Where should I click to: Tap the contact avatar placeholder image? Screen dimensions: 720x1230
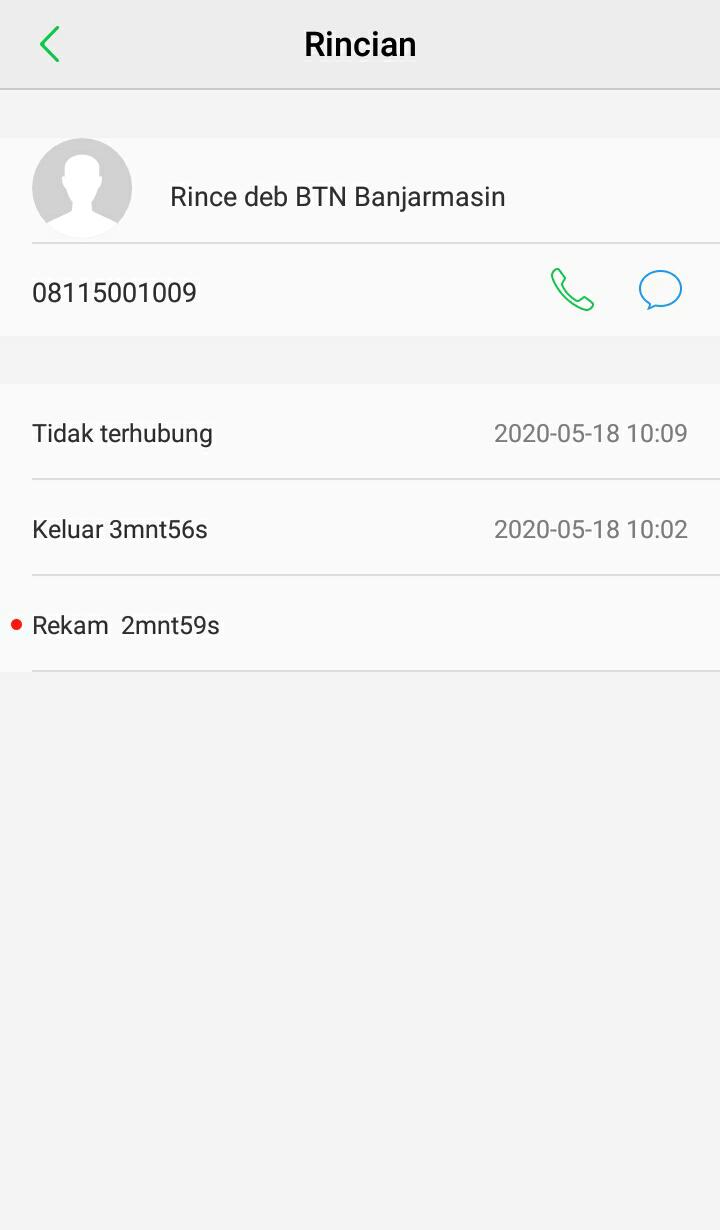click(82, 188)
